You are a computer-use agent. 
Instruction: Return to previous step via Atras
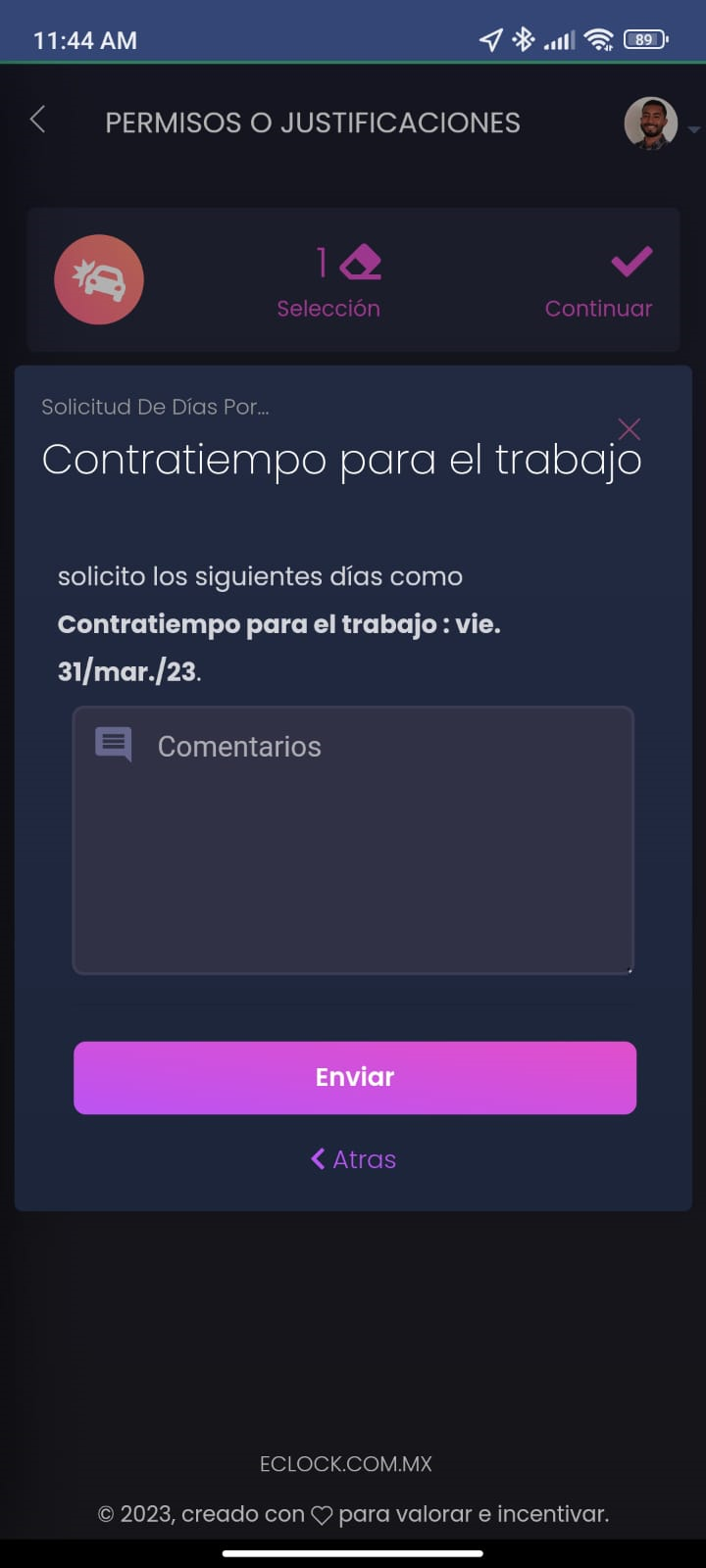coord(354,1159)
